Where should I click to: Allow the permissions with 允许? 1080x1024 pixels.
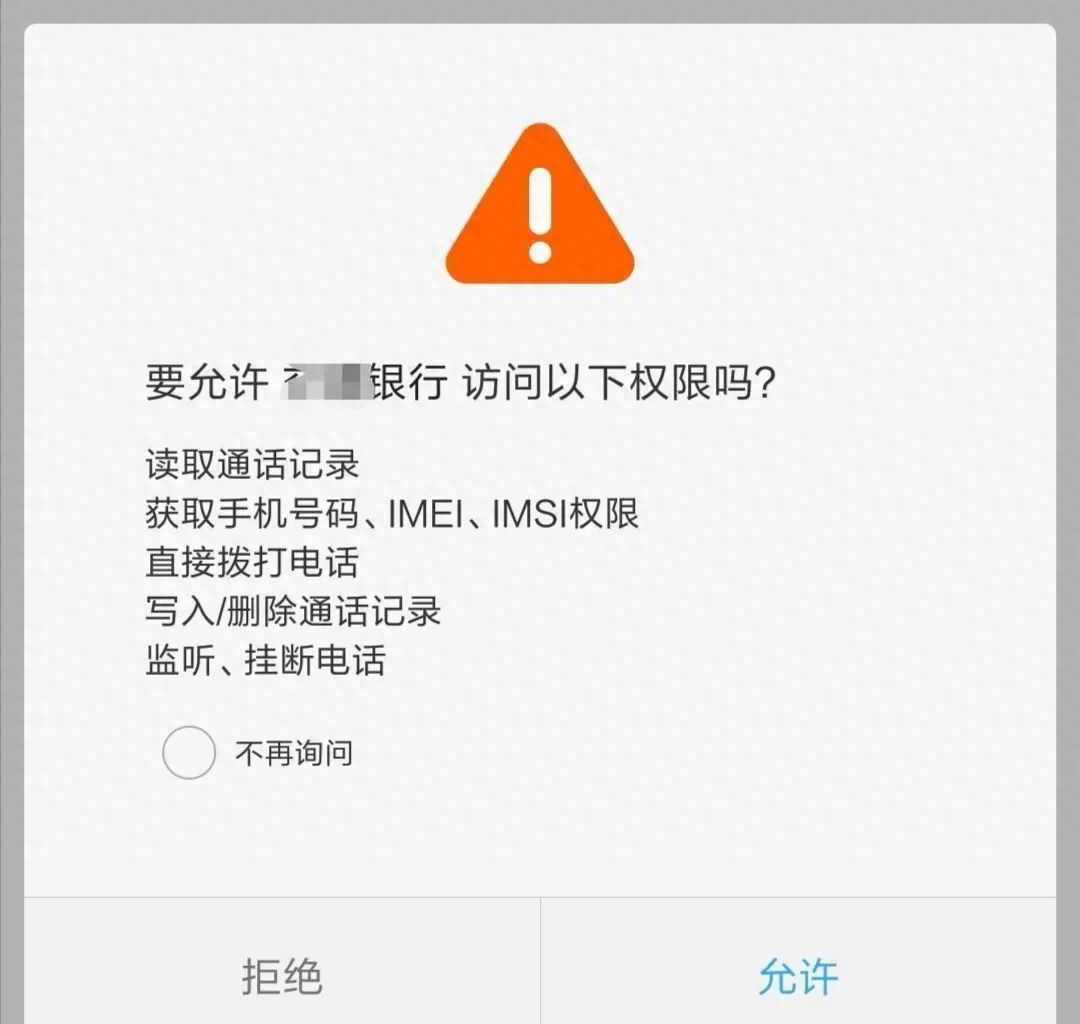click(798, 975)
